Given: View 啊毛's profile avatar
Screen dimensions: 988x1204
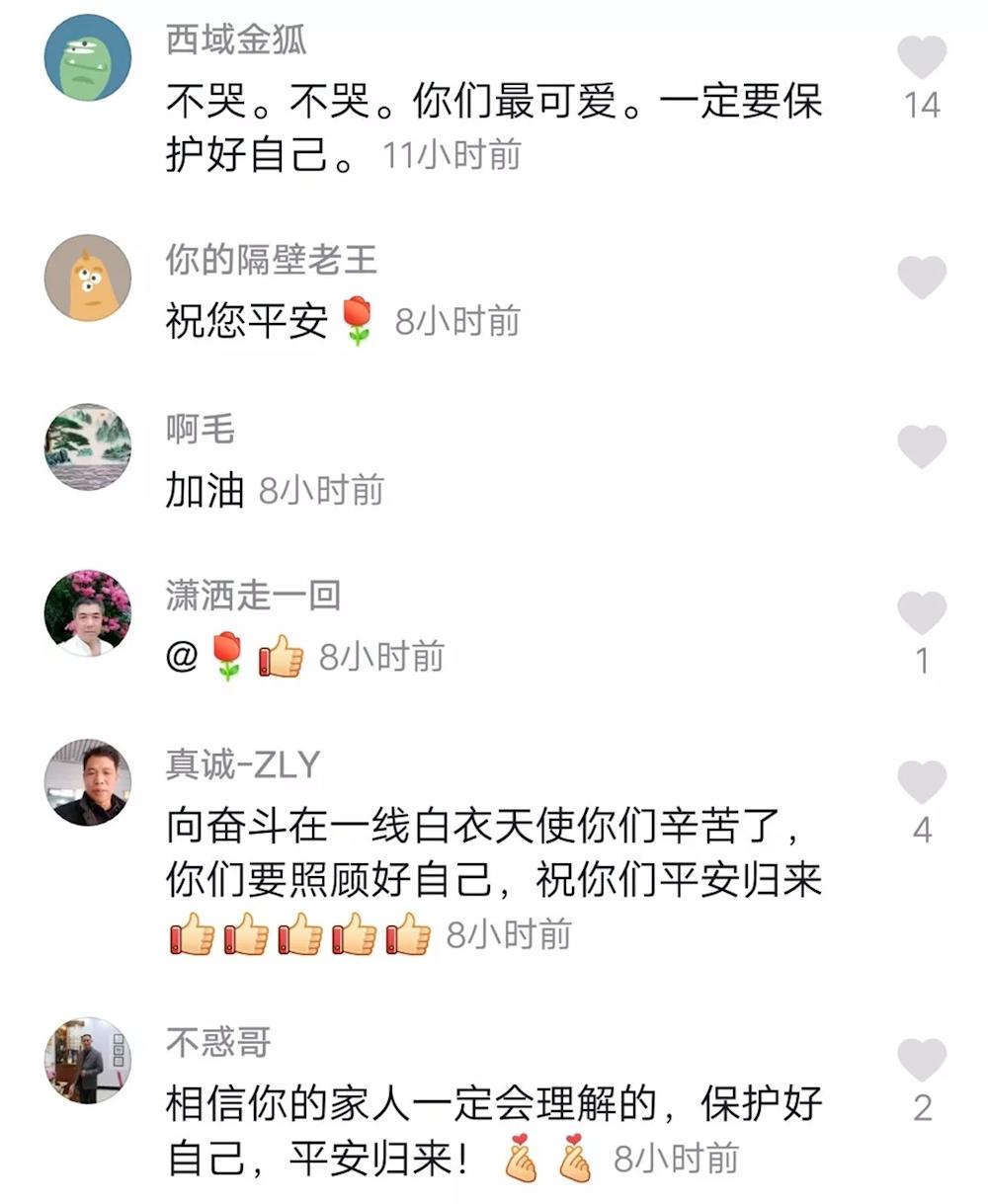Looking at the screenshot, I should coord(88,446).
